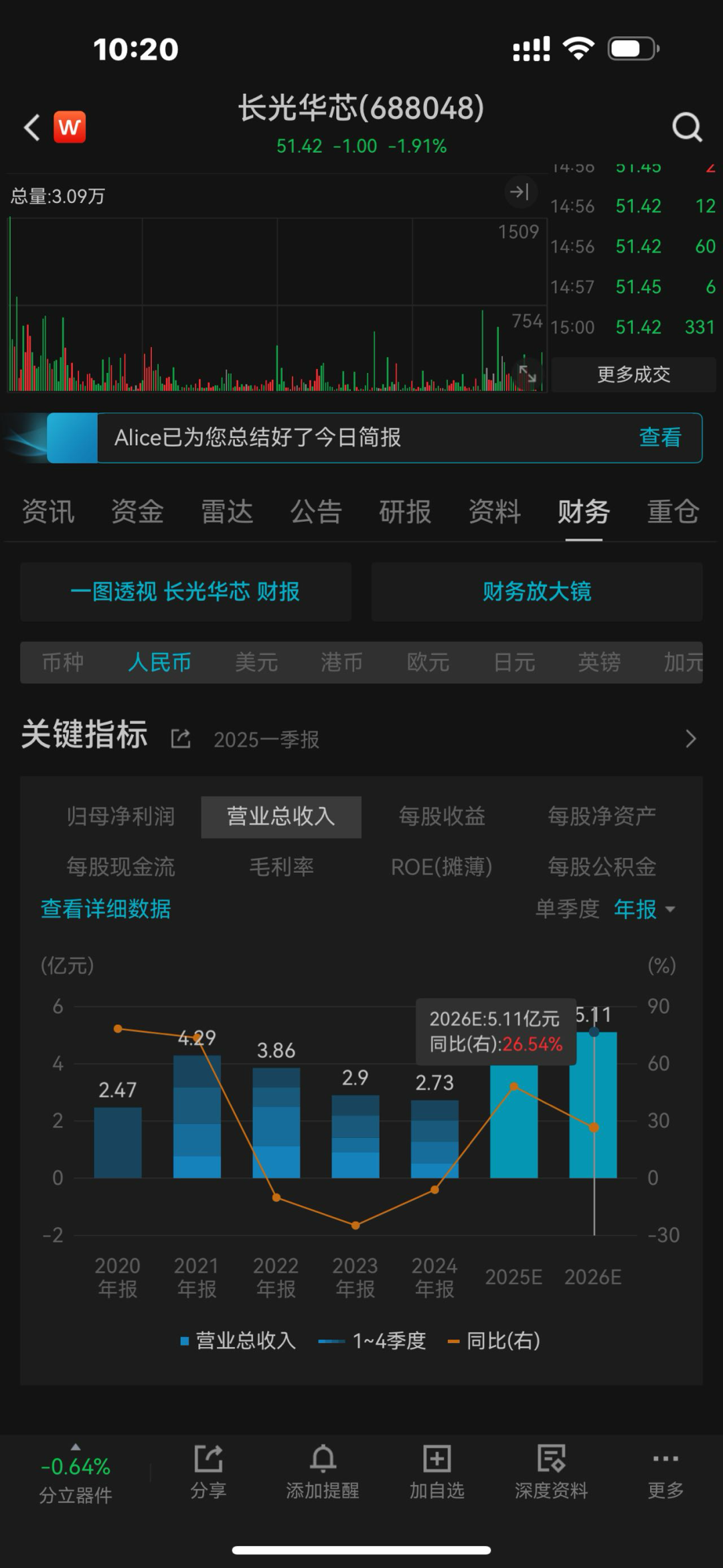723x1568 pixels.
Task: Switch to the 公告 tab
Action: (x=316, y=512)
